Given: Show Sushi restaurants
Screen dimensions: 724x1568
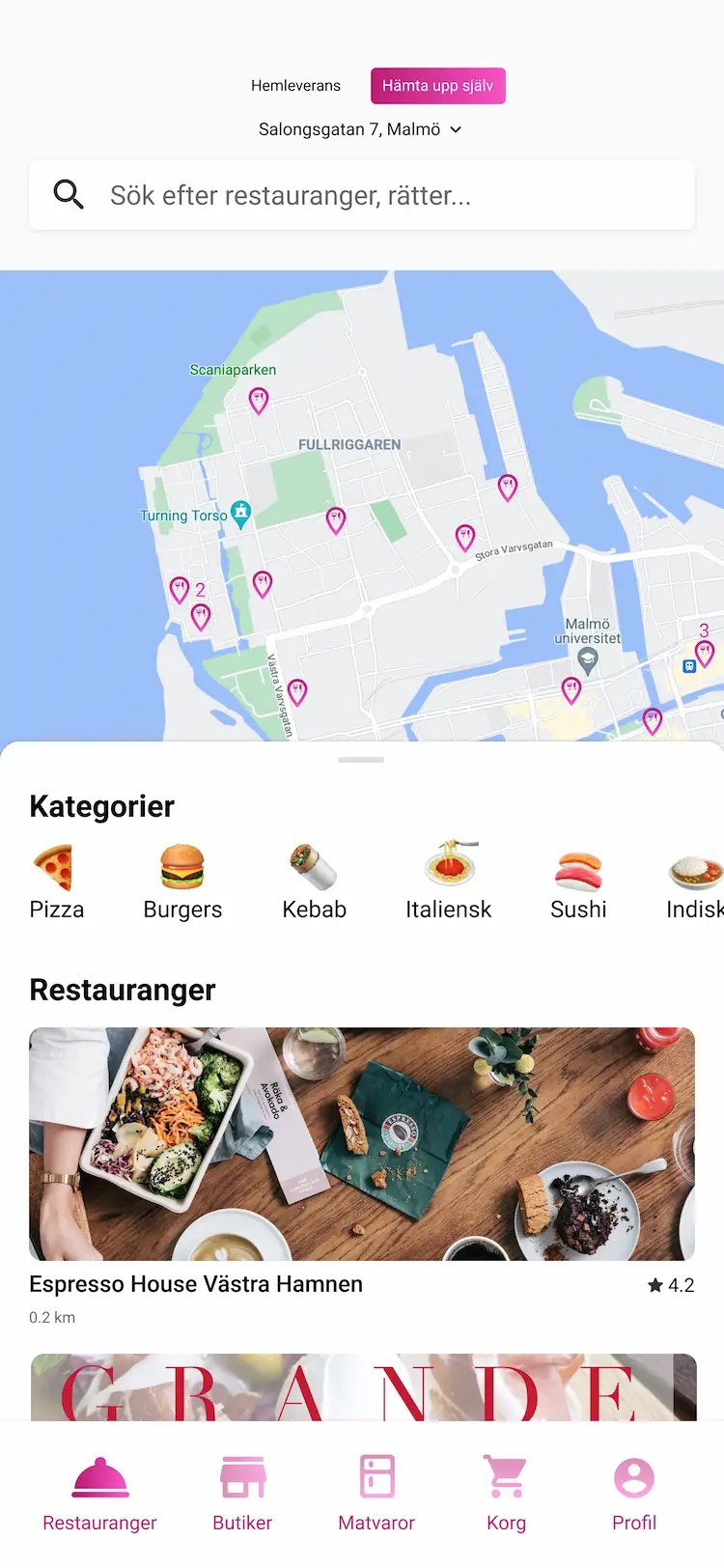Looking at the screenshot, I should 578,882.
